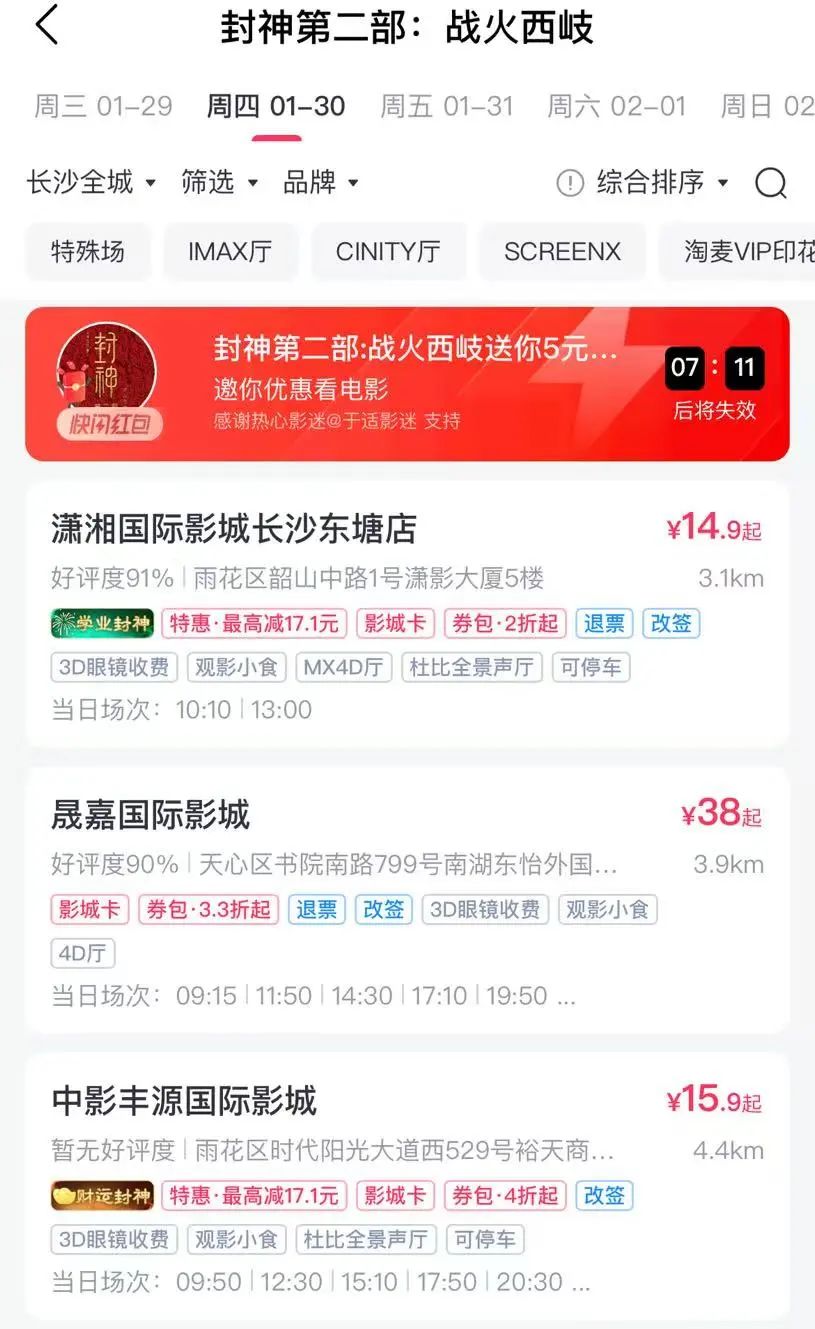
Task: Open the 中影丰源国际影城 cinema card
Action: tap(184, 1101)
